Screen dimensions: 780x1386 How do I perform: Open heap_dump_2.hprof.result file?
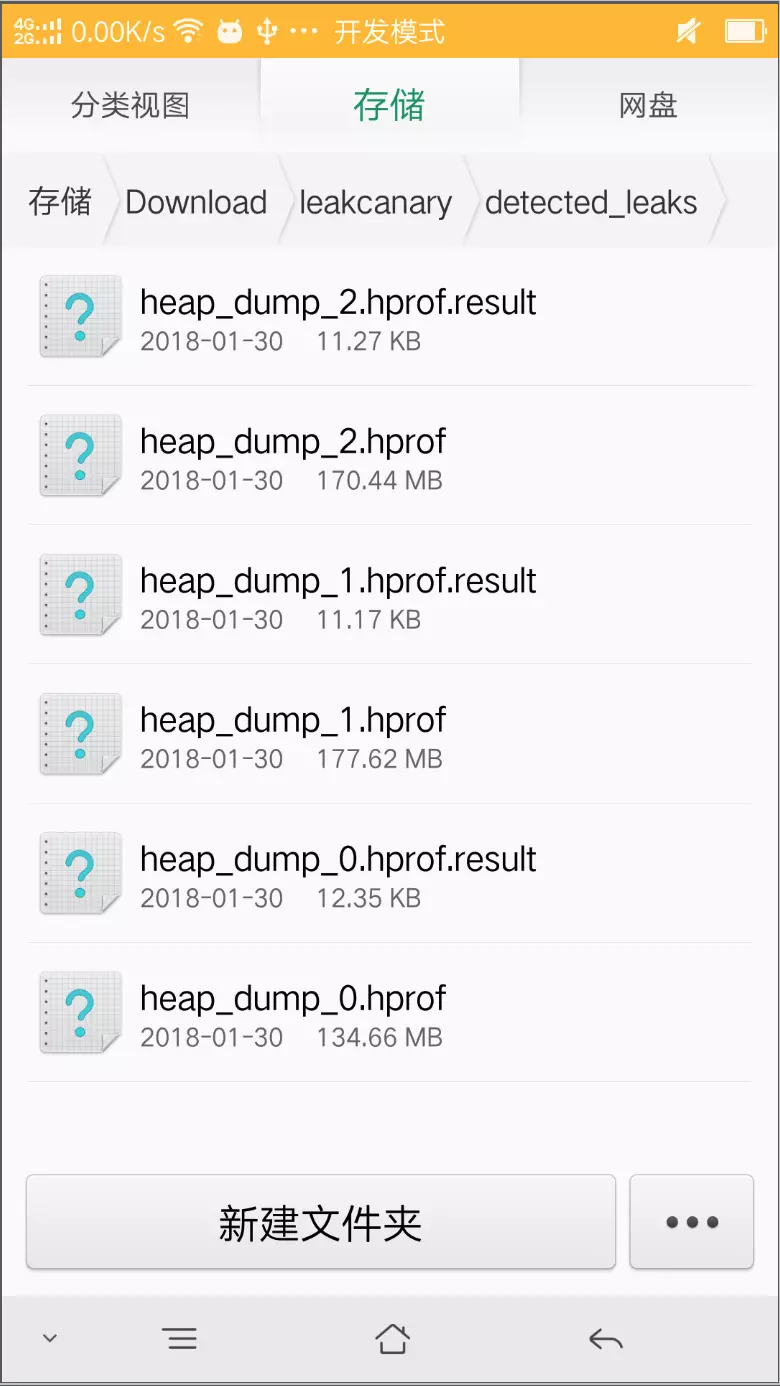(x=390, y=317)
